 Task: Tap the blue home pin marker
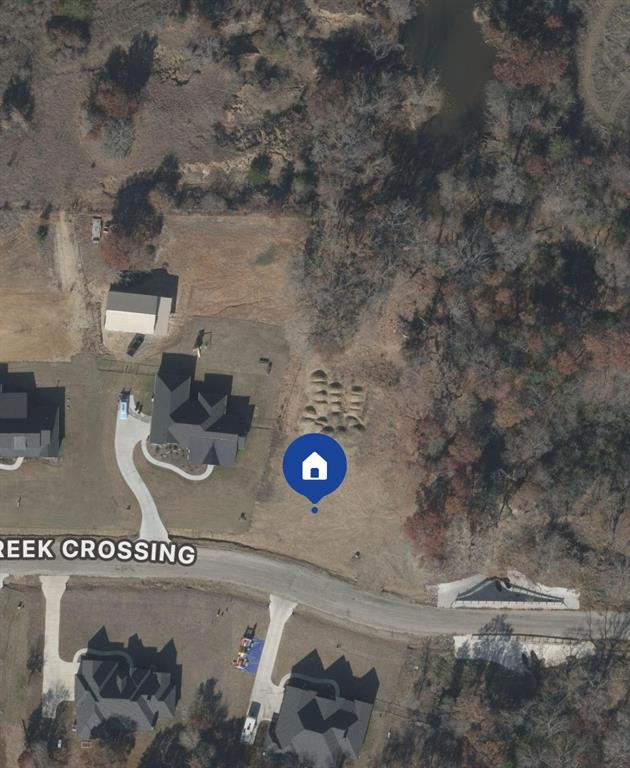point(314,466)
